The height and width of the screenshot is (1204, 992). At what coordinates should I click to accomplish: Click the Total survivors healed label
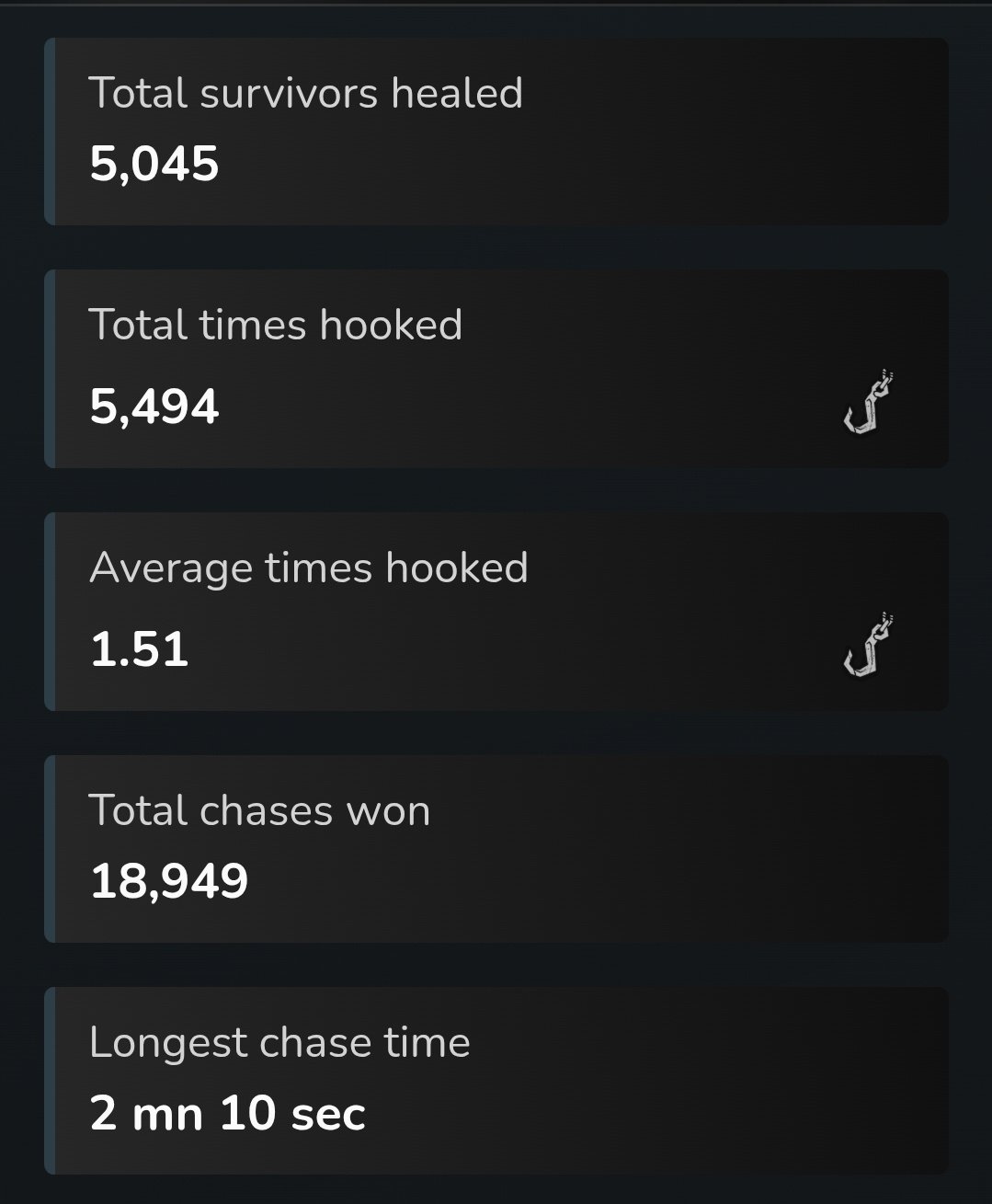pyautogui.click(x=306, y=92)
